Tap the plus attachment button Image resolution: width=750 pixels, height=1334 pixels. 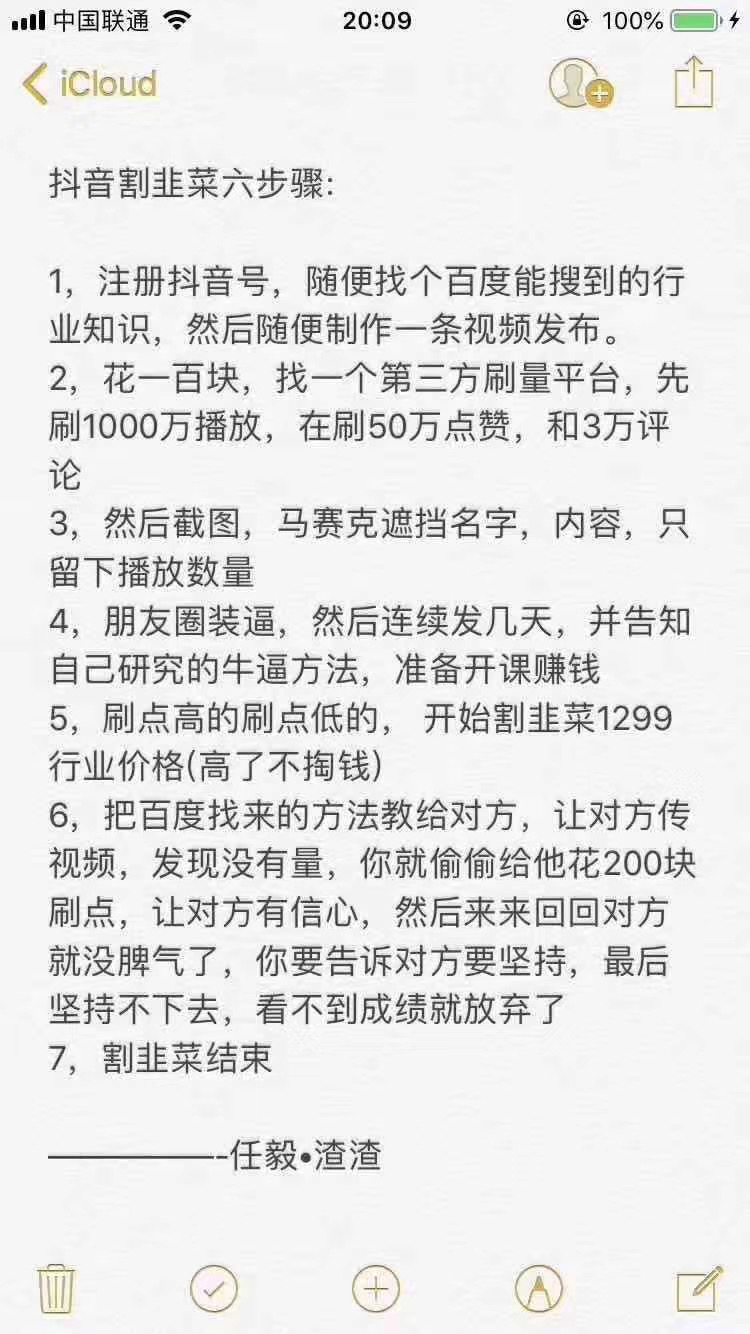(376, 1287)
